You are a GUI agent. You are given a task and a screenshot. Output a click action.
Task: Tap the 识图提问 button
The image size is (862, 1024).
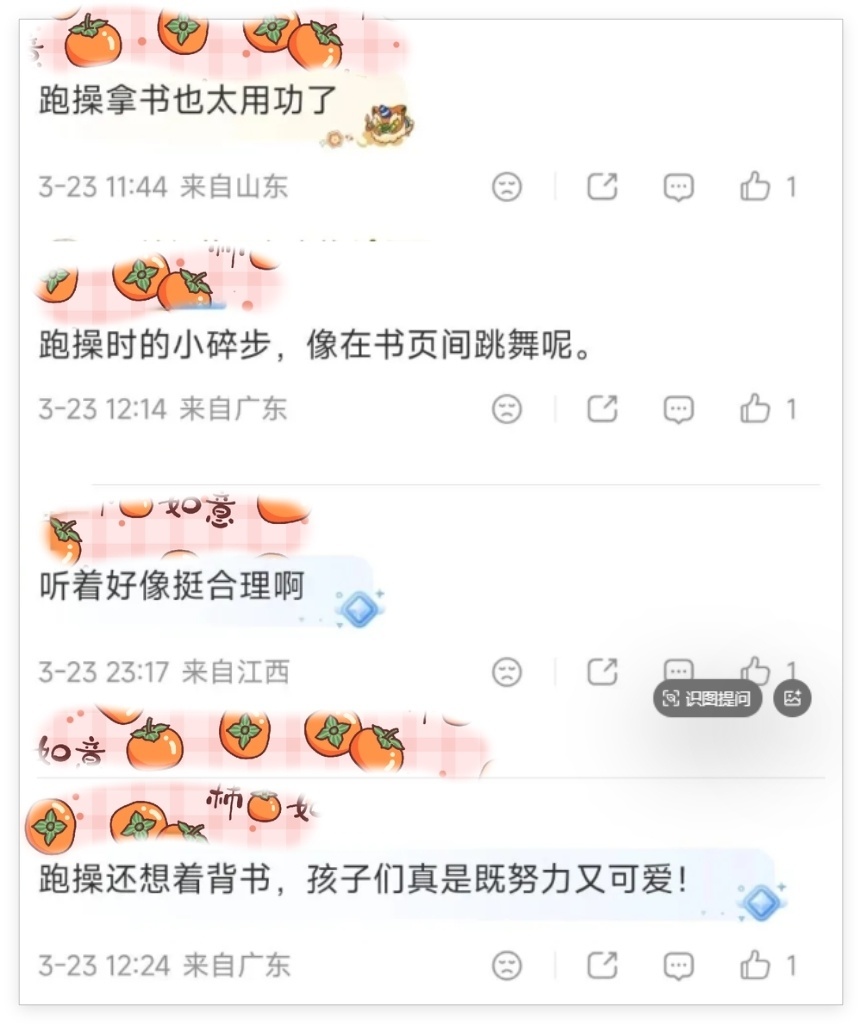(x=708, y=698)
